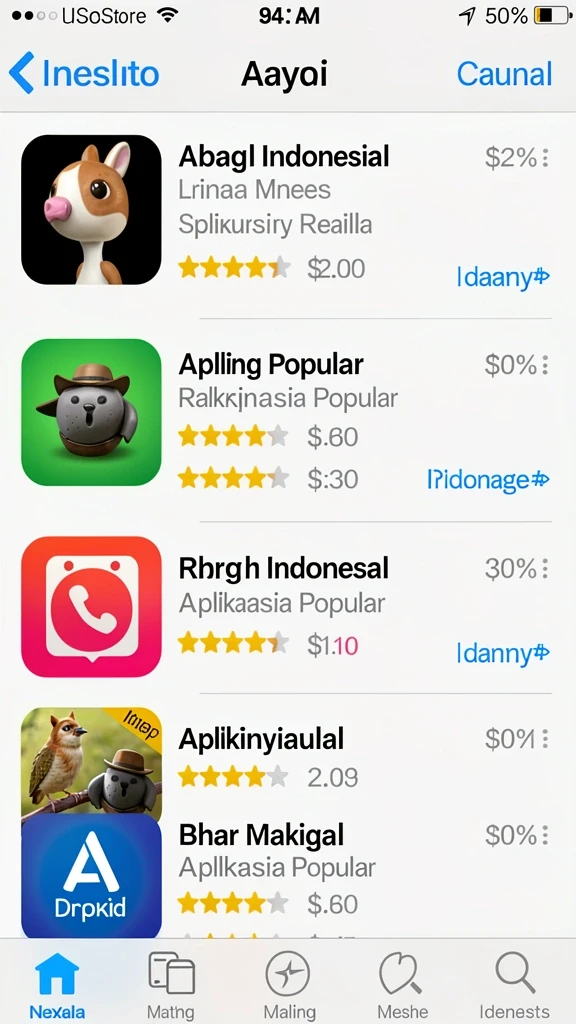Open overflow dots next to Aplling Popular

pos(545,364)
